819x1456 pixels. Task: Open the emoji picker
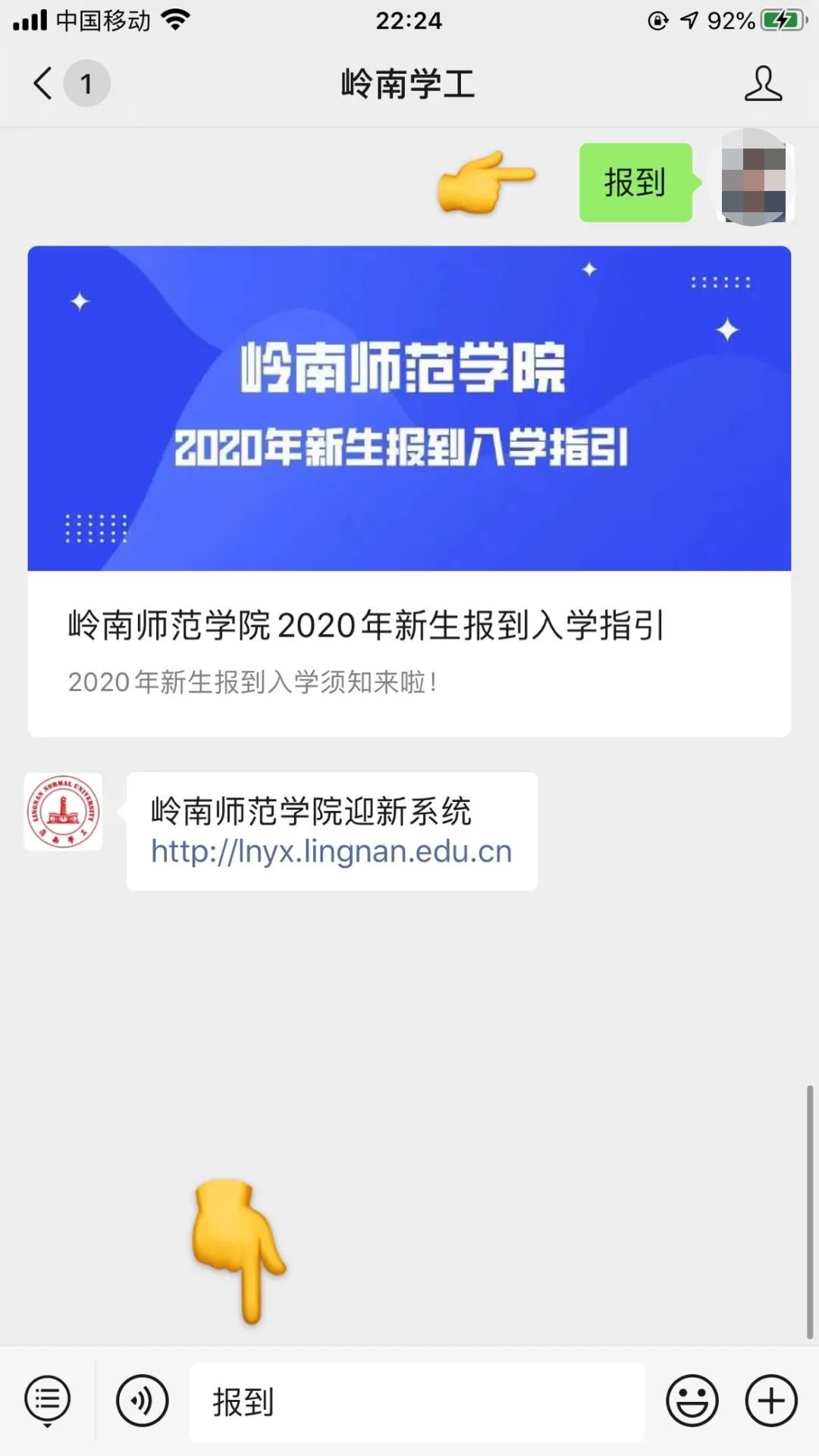692,1401
